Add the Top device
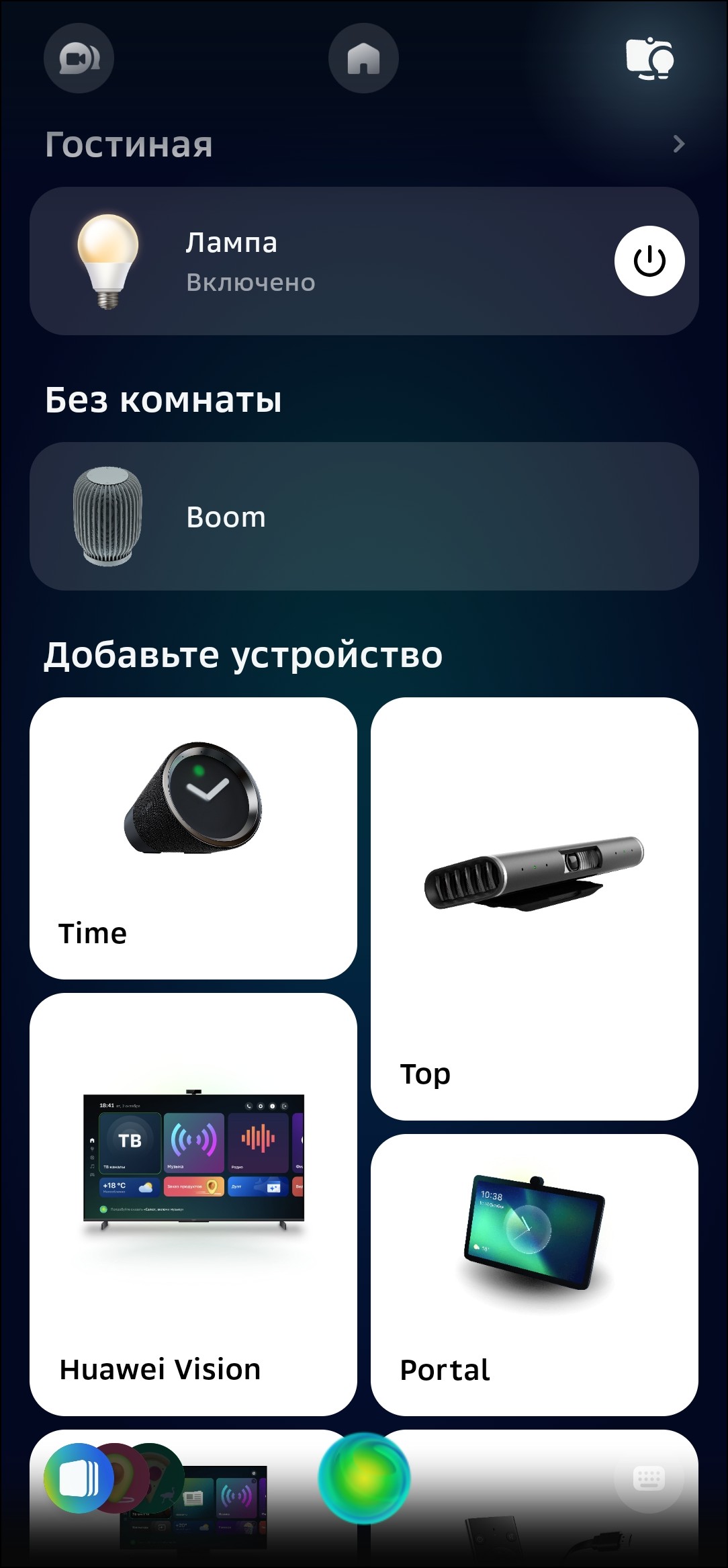Screen dimensions: 728x1568 coord(534,908)
